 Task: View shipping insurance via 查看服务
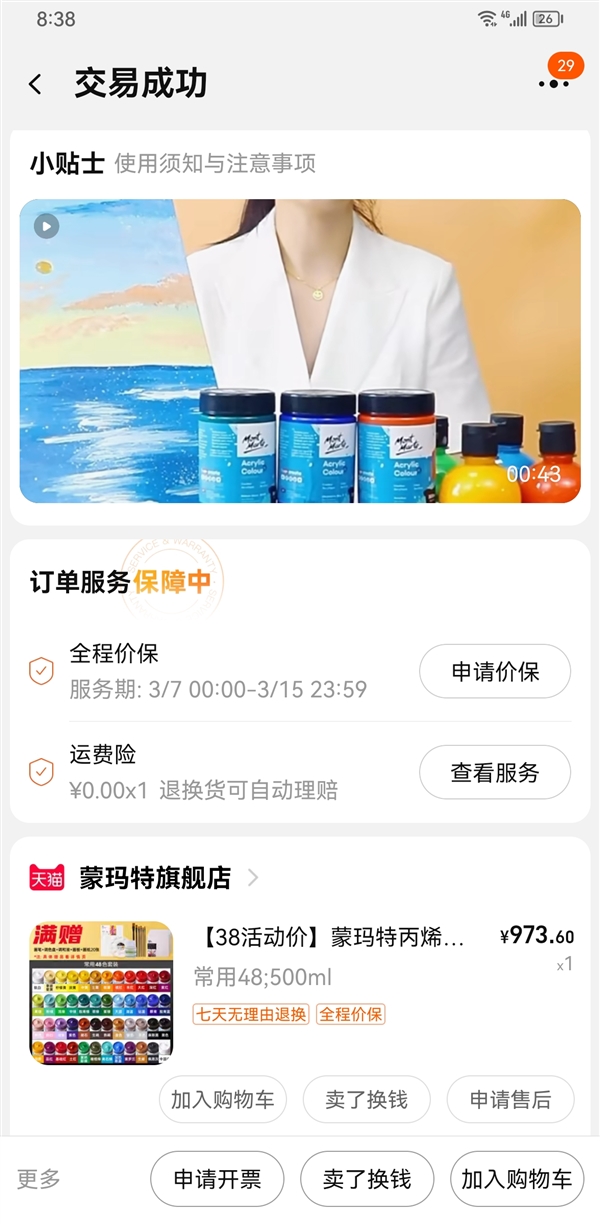click(x=494, y=772)
